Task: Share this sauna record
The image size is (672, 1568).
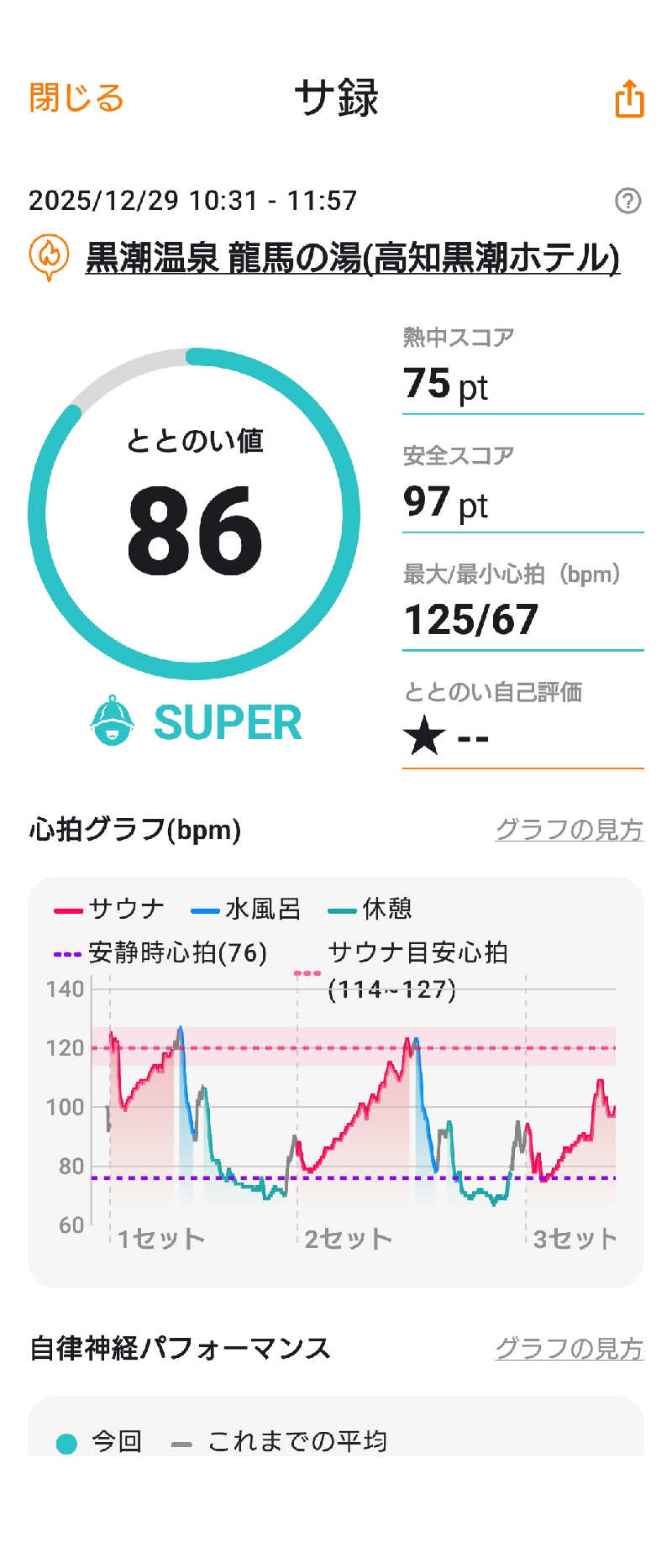Action: click(x=629, y=99)
